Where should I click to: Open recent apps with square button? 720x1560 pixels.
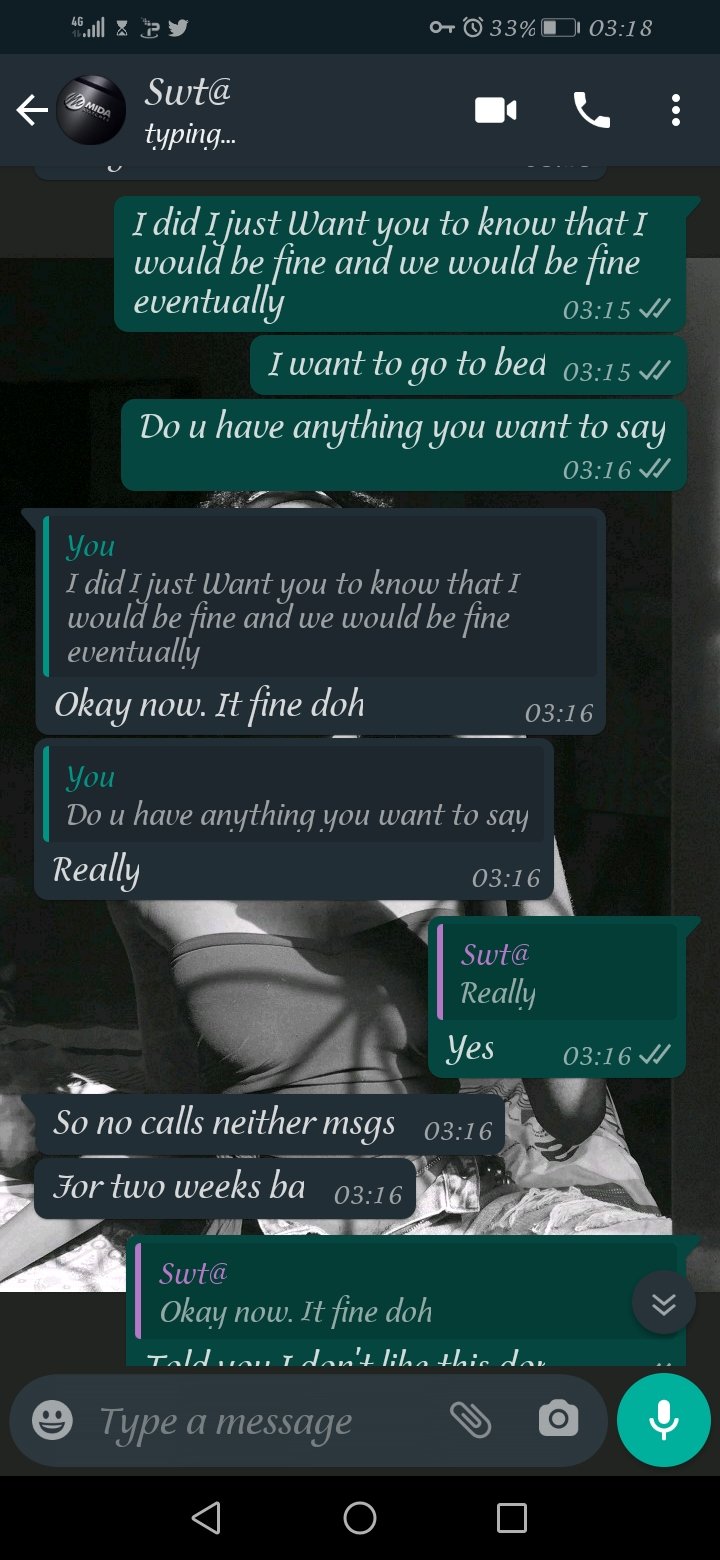[511, 1518]
